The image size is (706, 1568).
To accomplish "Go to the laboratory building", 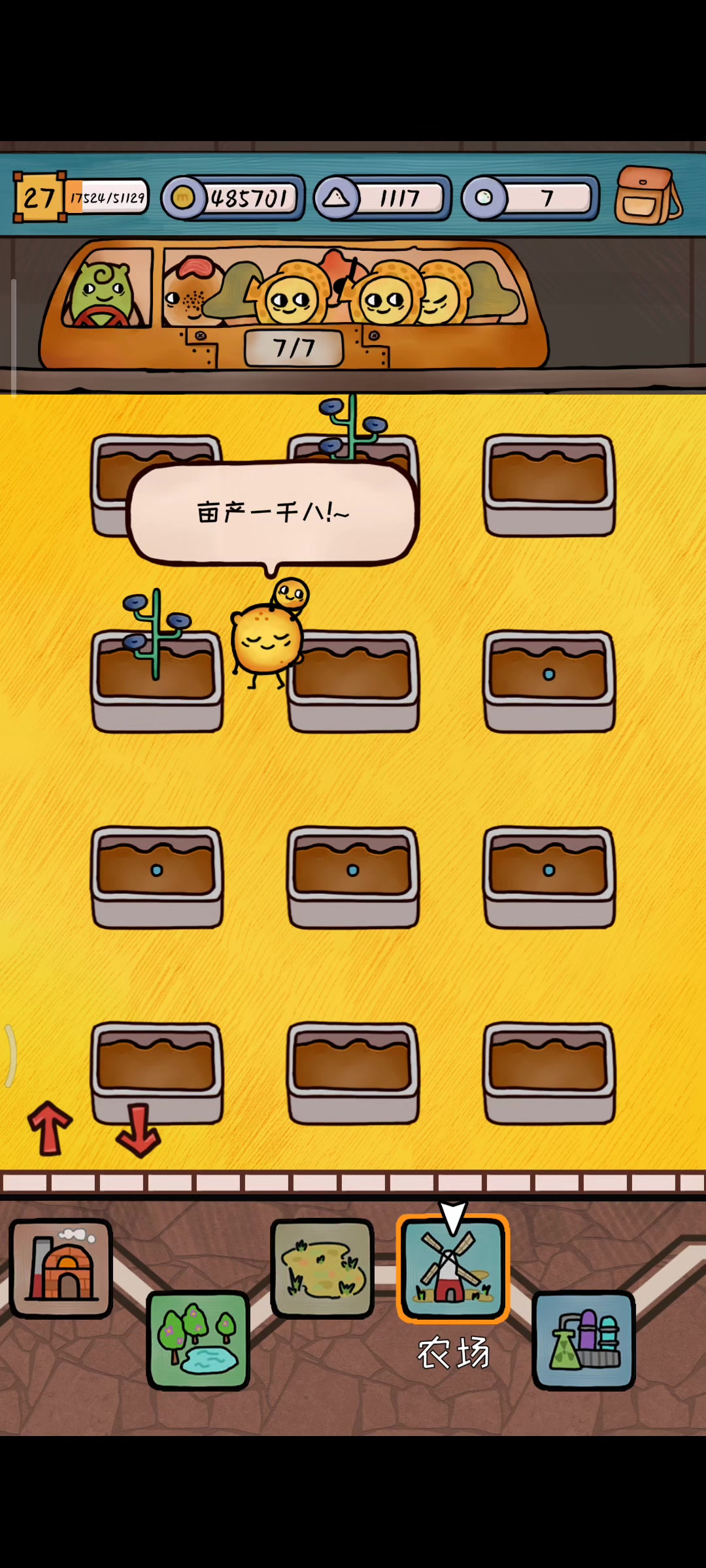I will [584, 1339].
